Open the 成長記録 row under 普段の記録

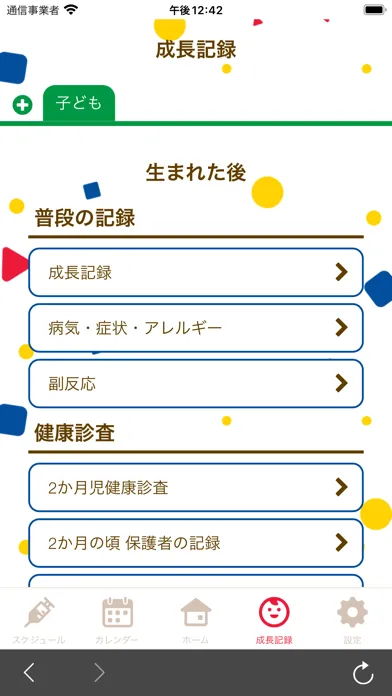(196, 272)
